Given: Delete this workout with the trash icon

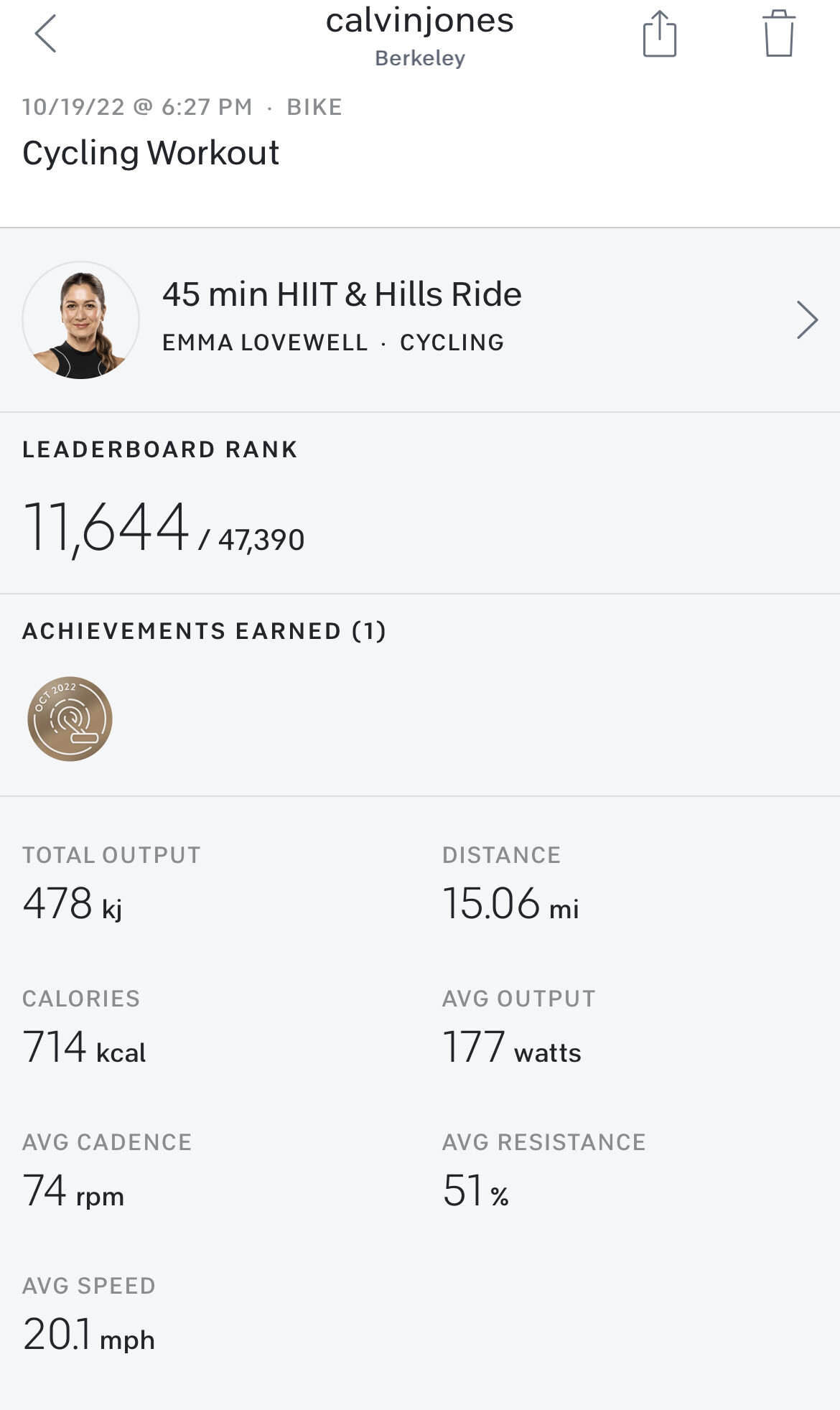Looking at the screenshot, I should [778, 34].
